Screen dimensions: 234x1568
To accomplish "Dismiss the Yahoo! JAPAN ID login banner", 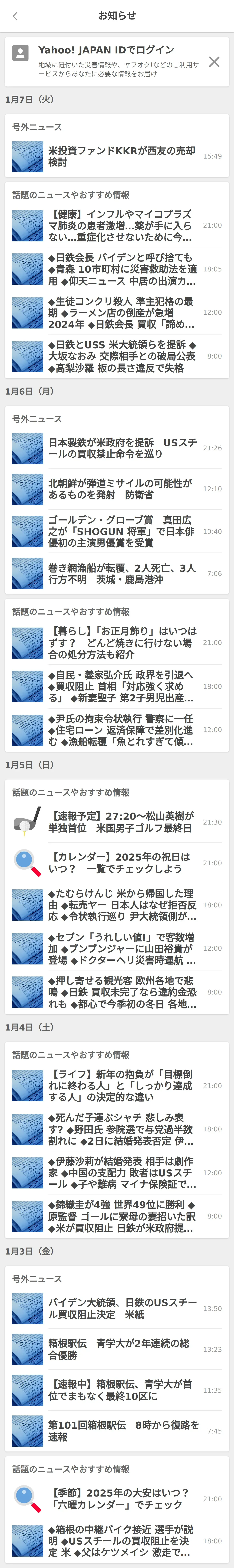I will pos(214,61).
